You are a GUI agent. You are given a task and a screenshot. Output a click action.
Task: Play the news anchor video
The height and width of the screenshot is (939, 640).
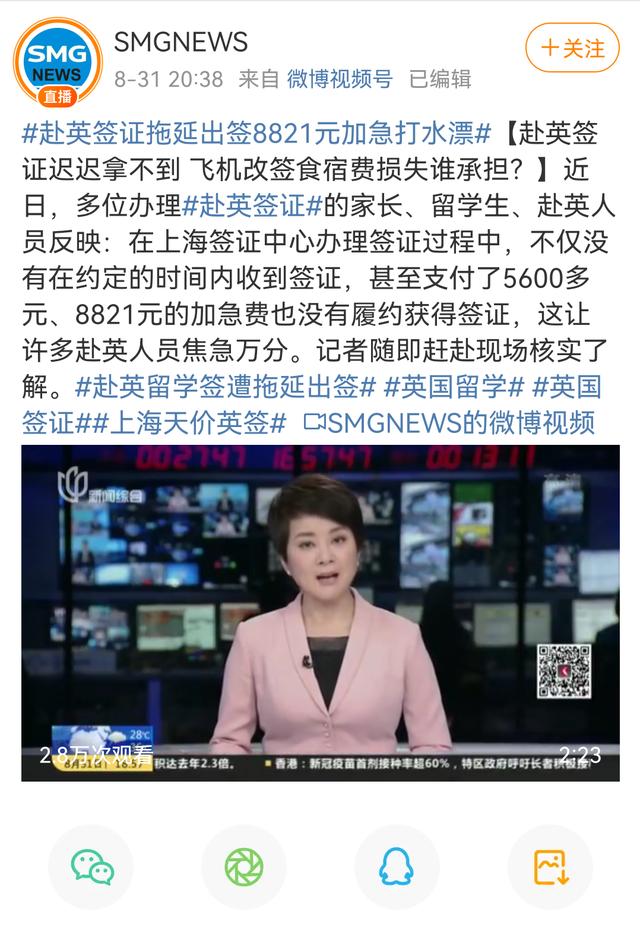tap(320, 612)
